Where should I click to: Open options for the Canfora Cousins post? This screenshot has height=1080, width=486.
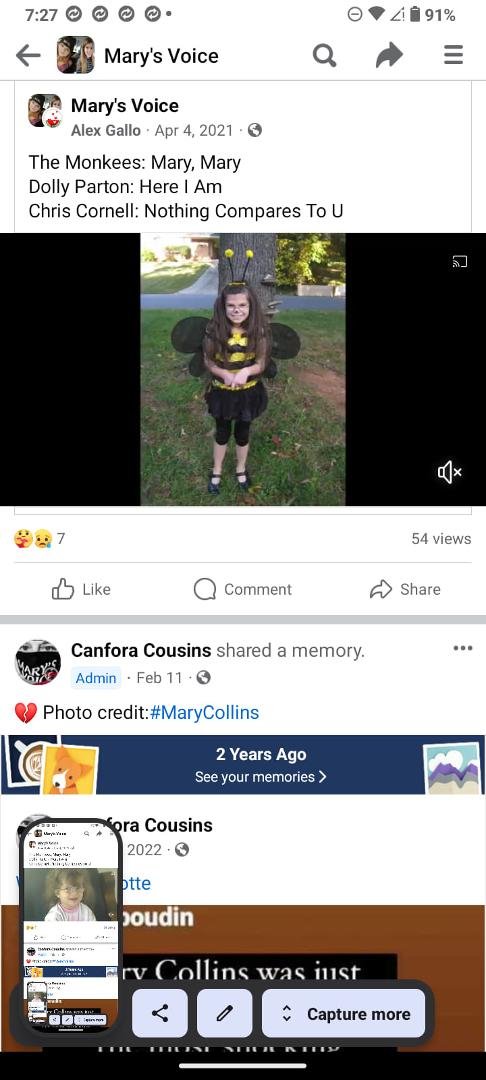[x=463, y=648]
